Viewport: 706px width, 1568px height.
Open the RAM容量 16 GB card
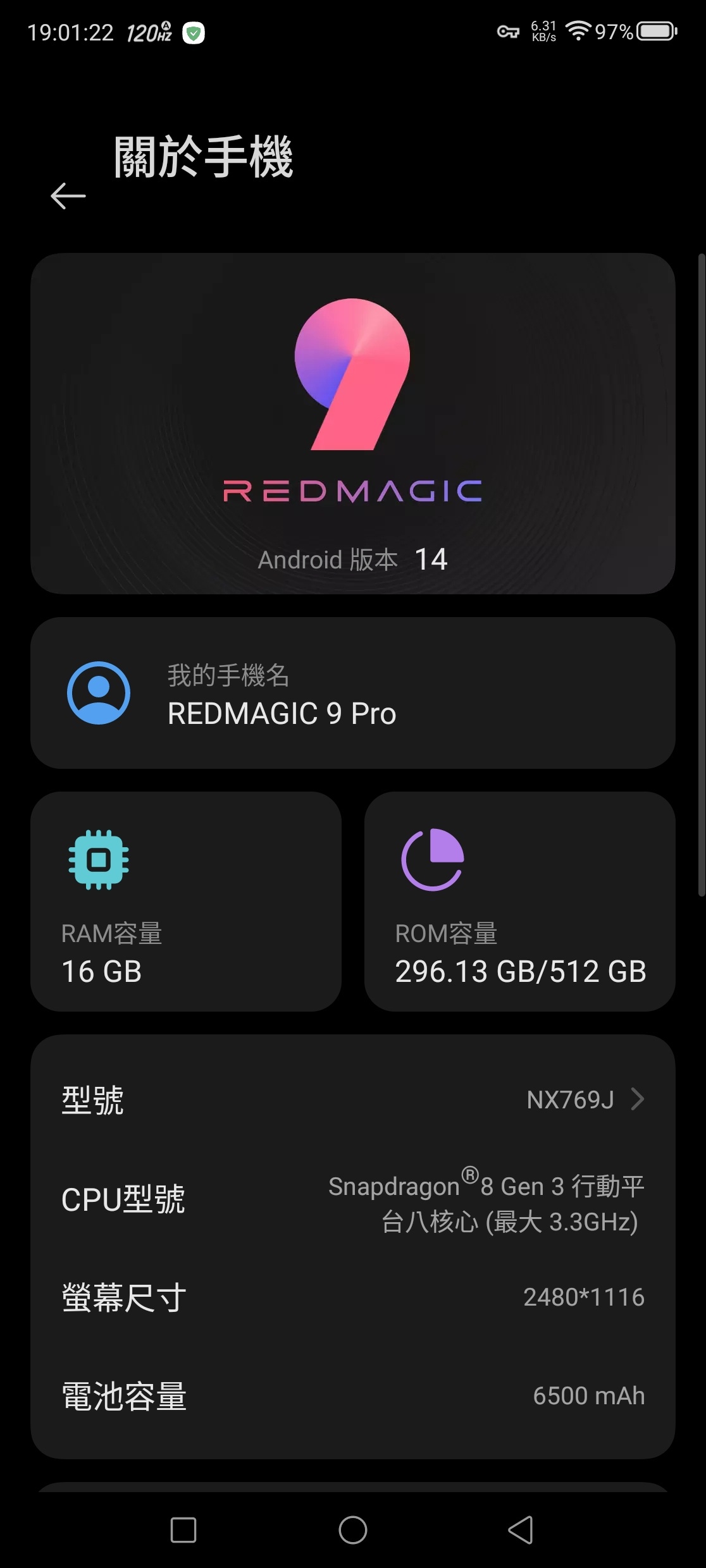click(x=186, y=902)
